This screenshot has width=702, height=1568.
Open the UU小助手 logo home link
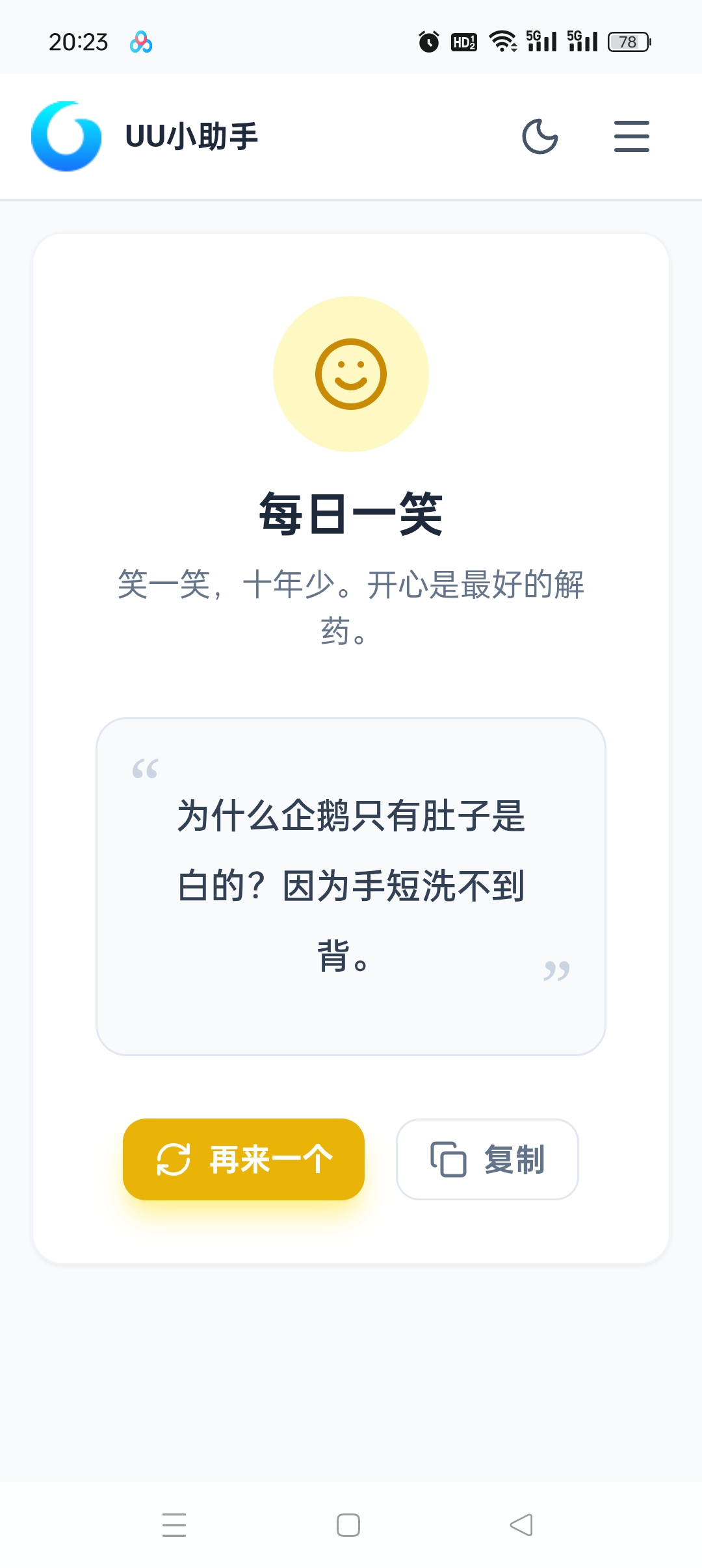[144, 136]
